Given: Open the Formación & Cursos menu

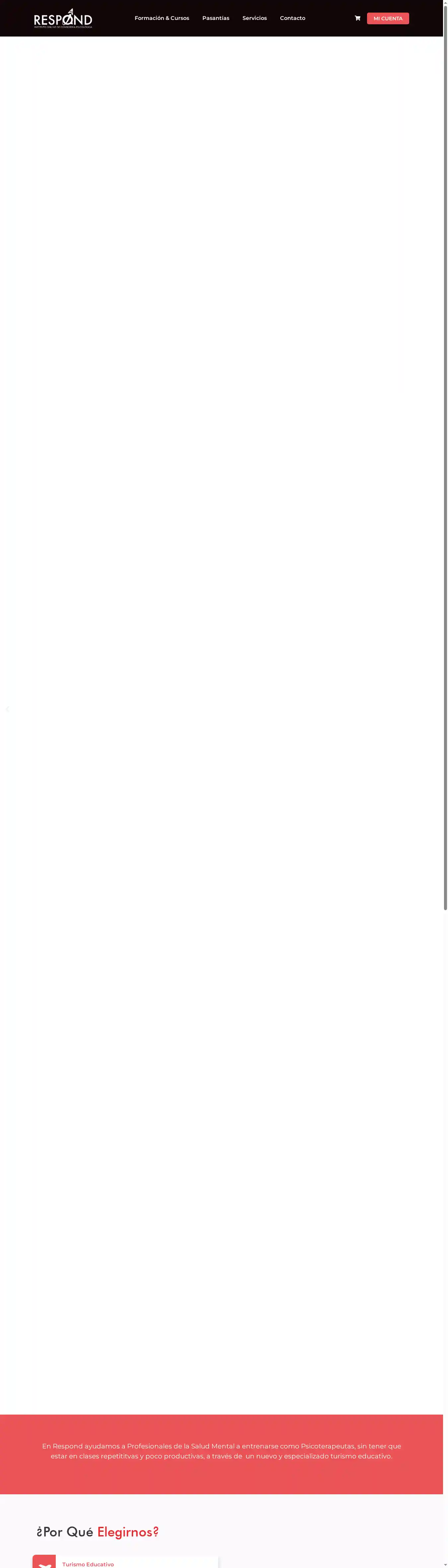Looking at the screenshot, I should 161,18.
